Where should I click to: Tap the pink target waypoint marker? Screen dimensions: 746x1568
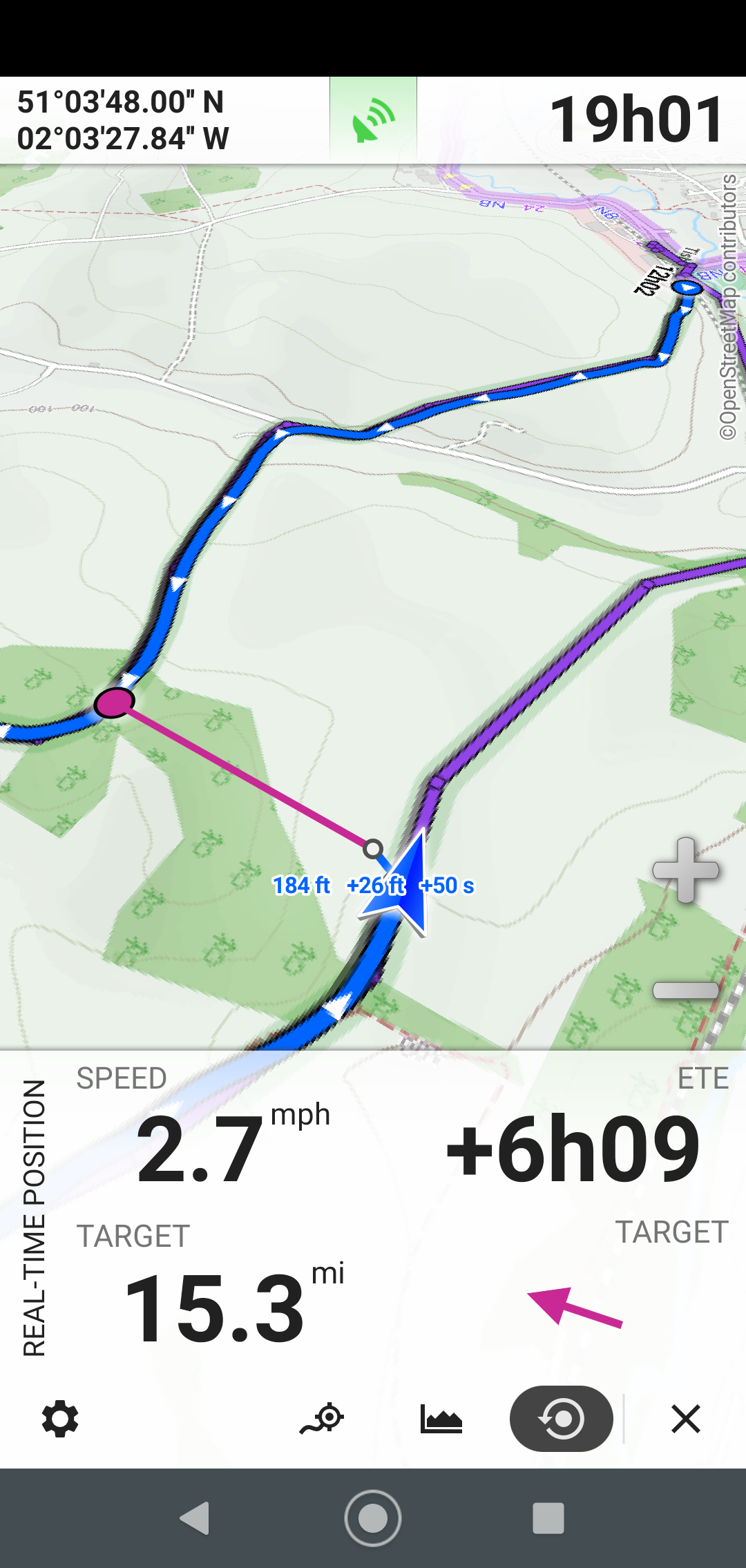point(115,702)
